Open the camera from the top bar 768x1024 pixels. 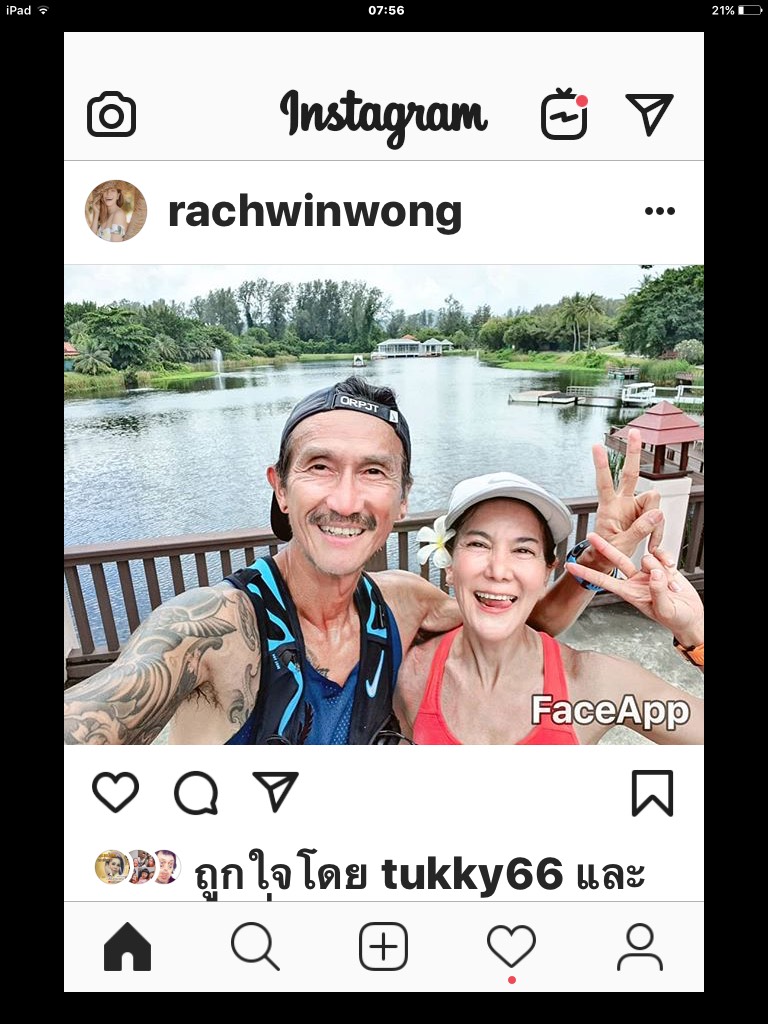[x=111, y=115]
